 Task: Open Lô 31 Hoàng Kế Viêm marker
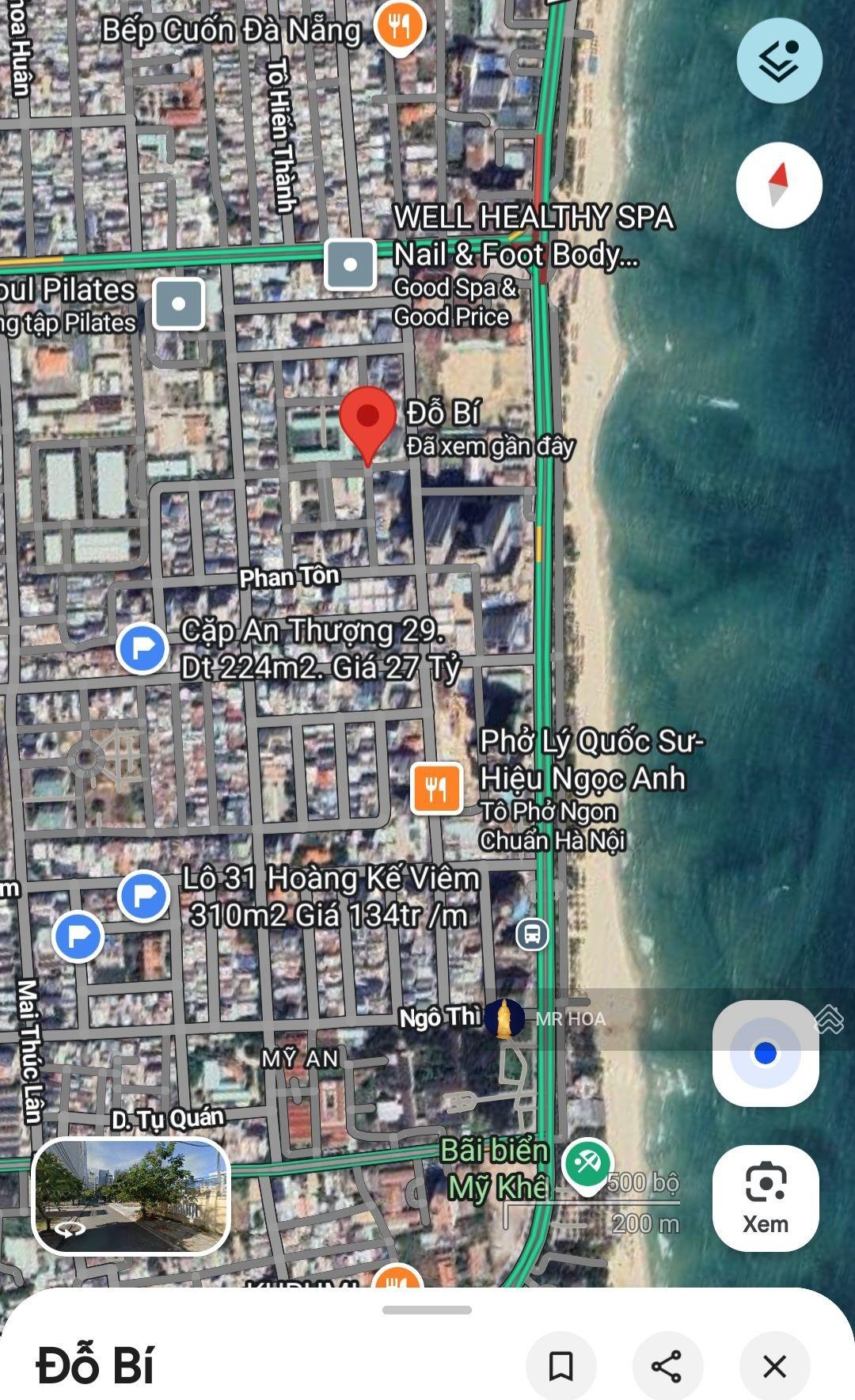pyautogui.click(x=143, y=896)
